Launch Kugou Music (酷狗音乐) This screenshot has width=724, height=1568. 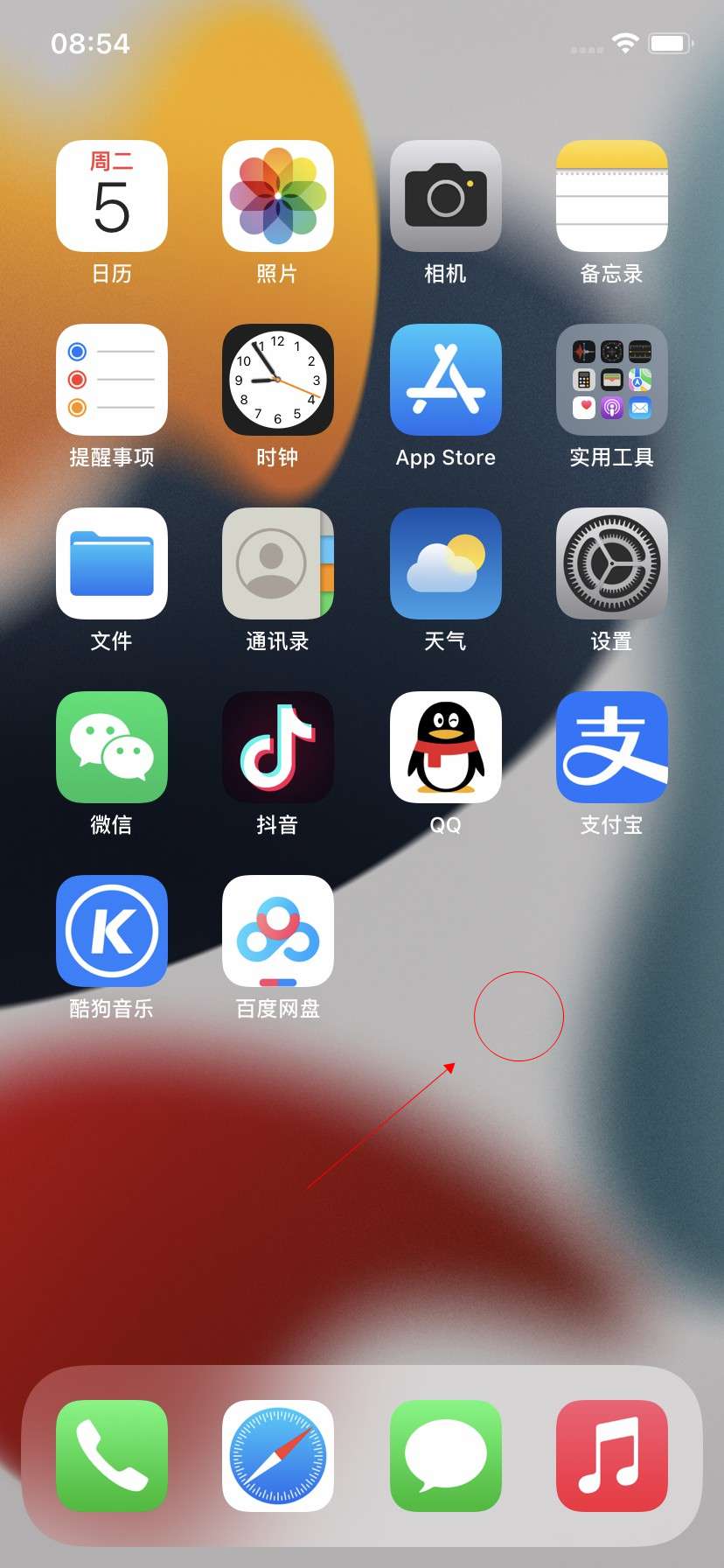click(x=112, y=931)
